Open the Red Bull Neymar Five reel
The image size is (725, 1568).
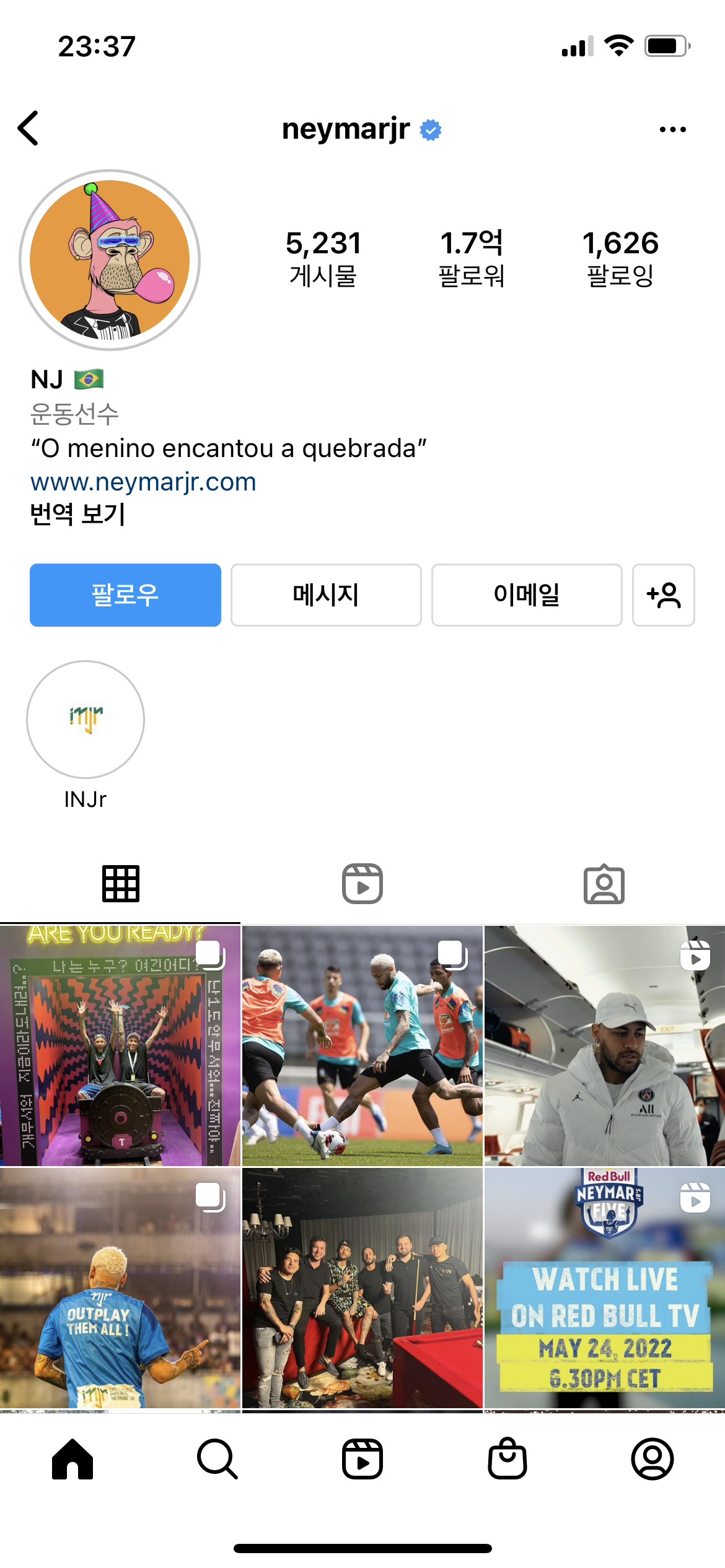coord(604,1288)
